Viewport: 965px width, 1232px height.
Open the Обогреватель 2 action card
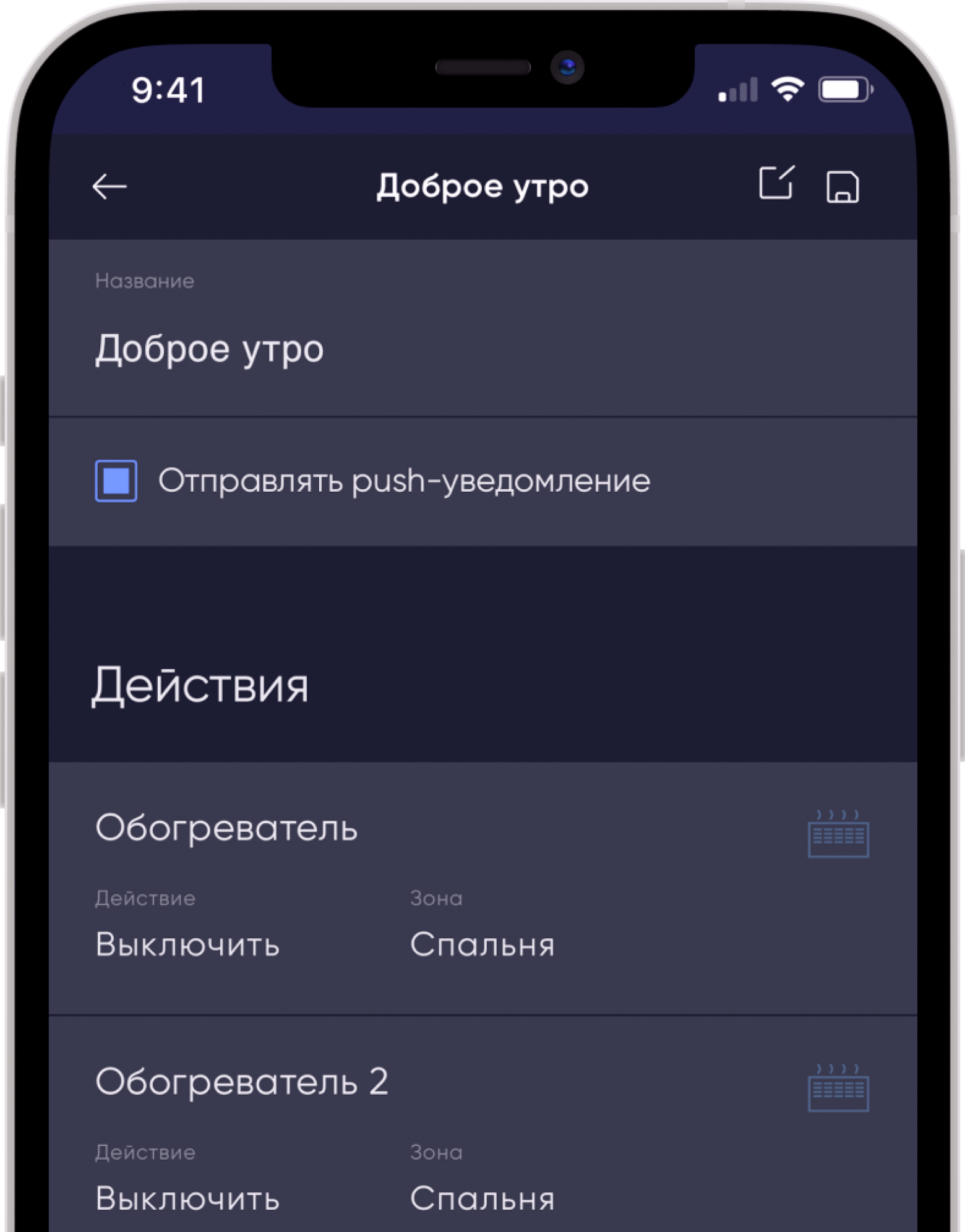(x=482, y=1132)
